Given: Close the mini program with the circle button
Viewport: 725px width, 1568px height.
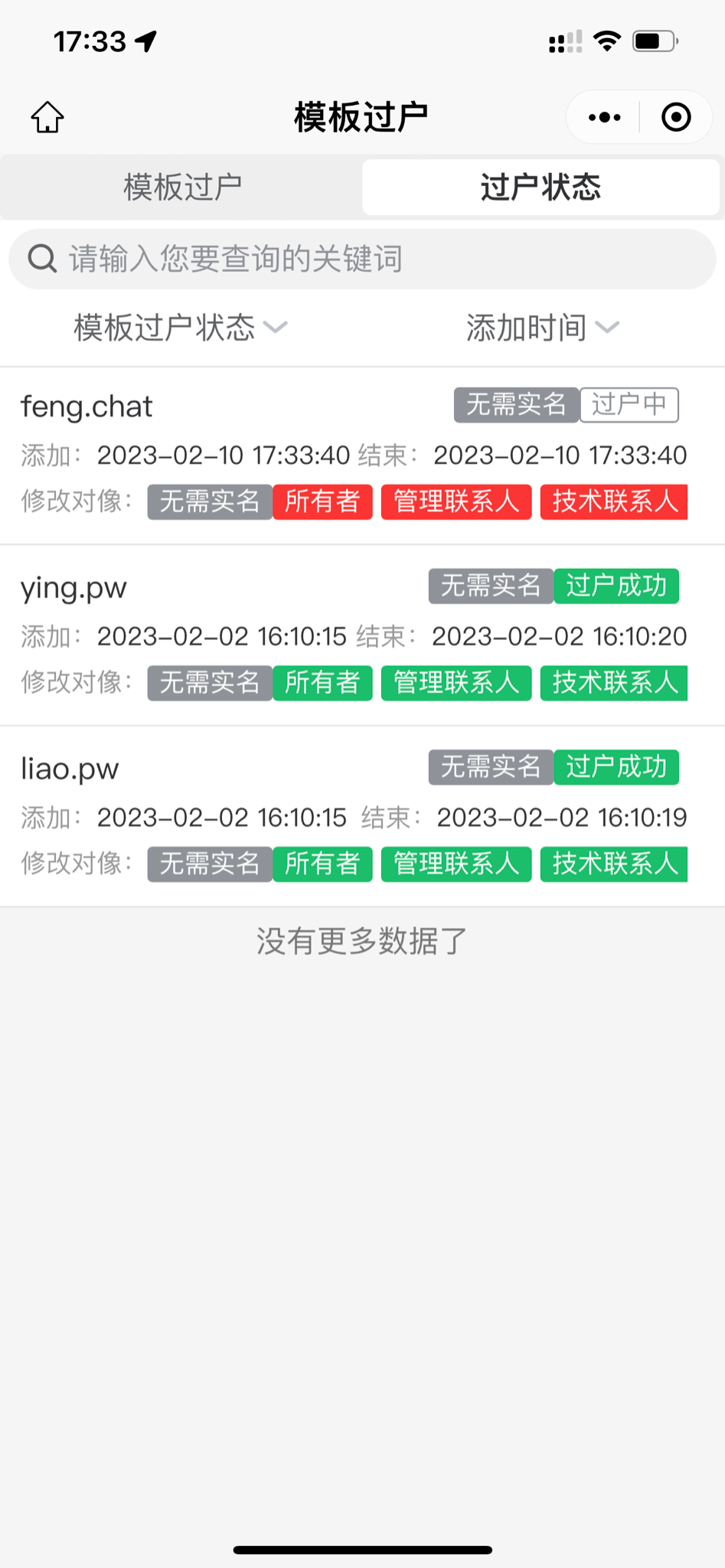Looking at the screenshot, I should 676,118.
